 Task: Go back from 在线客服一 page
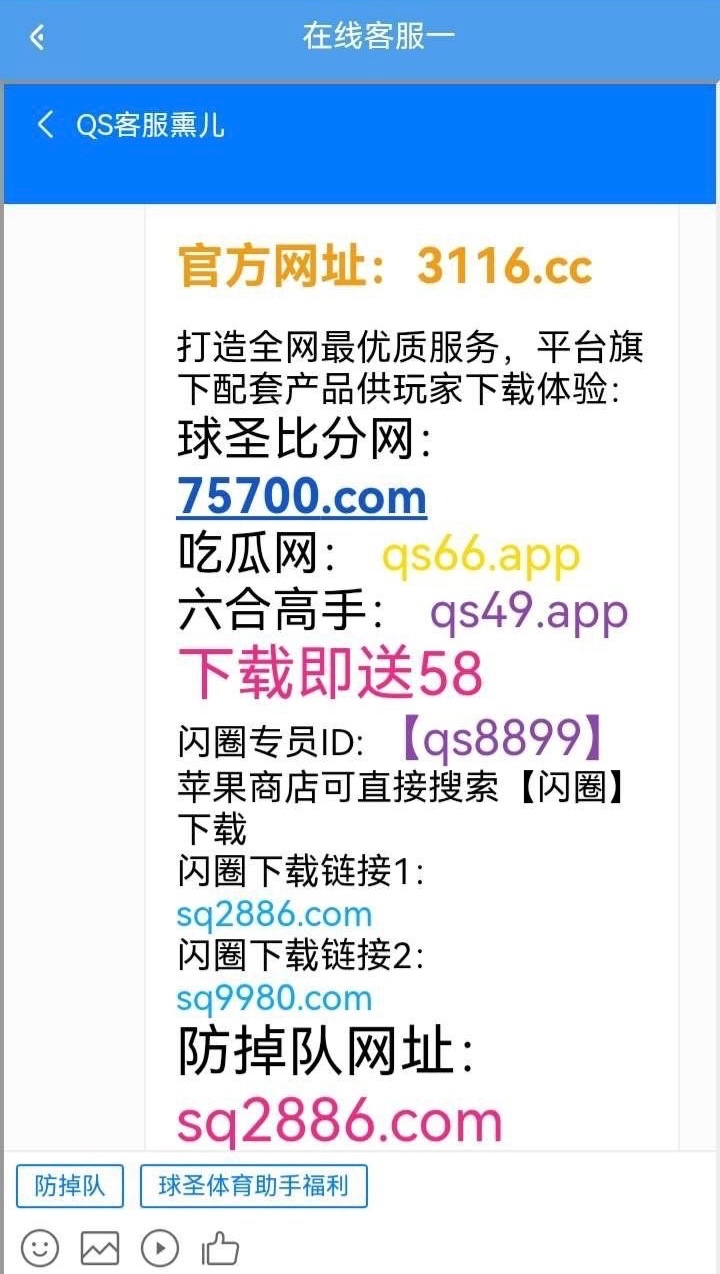pos(37,38)
